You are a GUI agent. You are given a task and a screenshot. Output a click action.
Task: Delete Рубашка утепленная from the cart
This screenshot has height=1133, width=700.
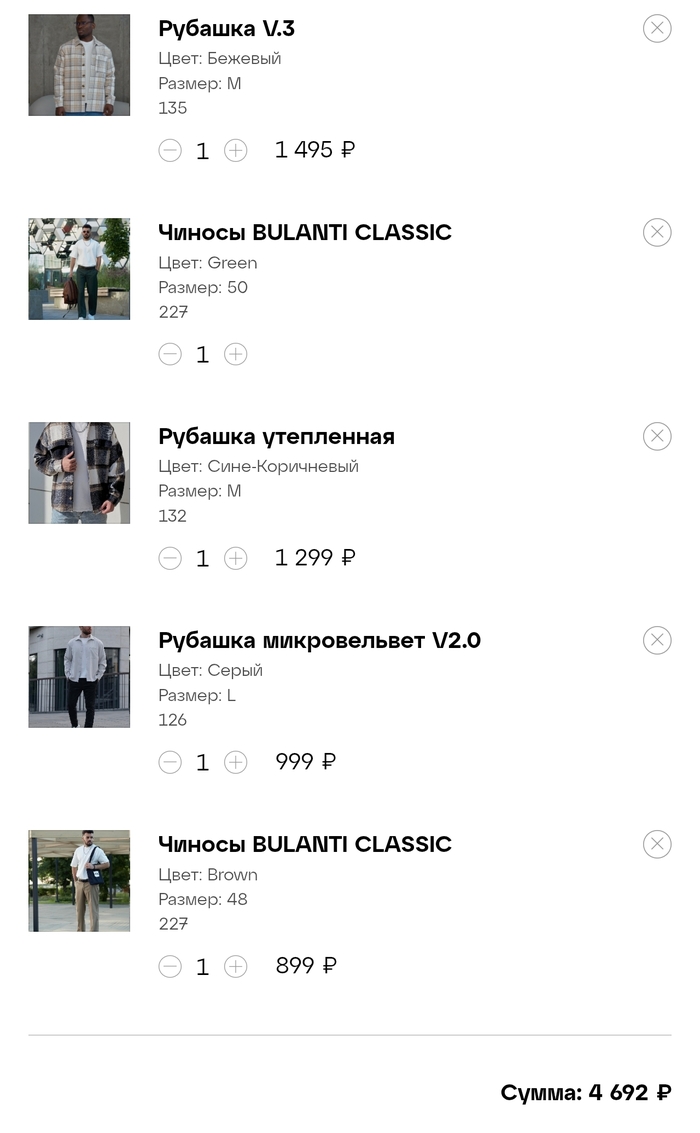657,436
